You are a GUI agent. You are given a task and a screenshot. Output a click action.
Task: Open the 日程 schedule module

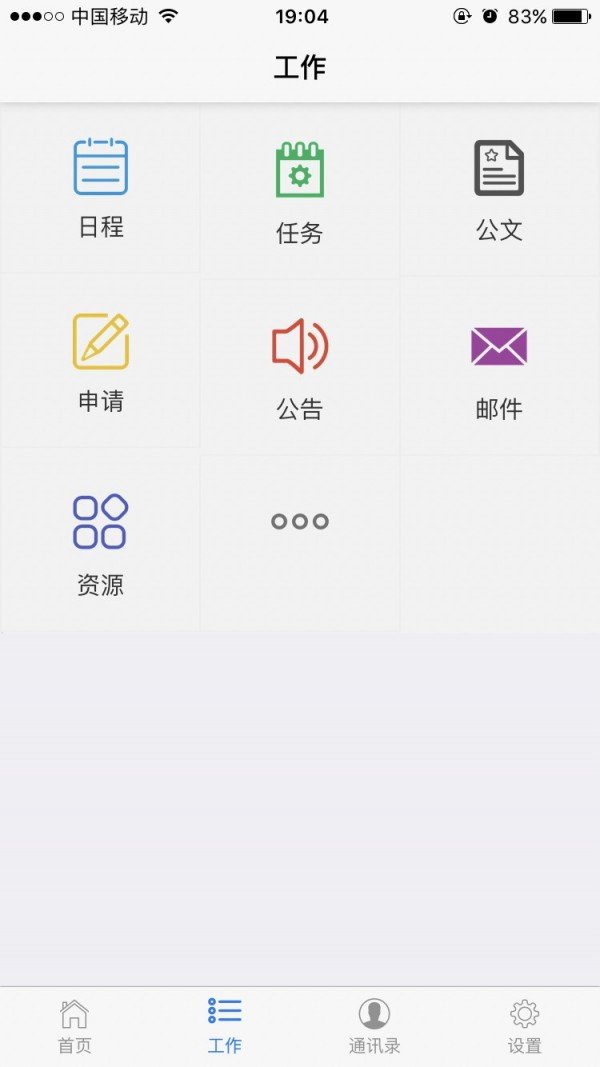coord(100,188)
